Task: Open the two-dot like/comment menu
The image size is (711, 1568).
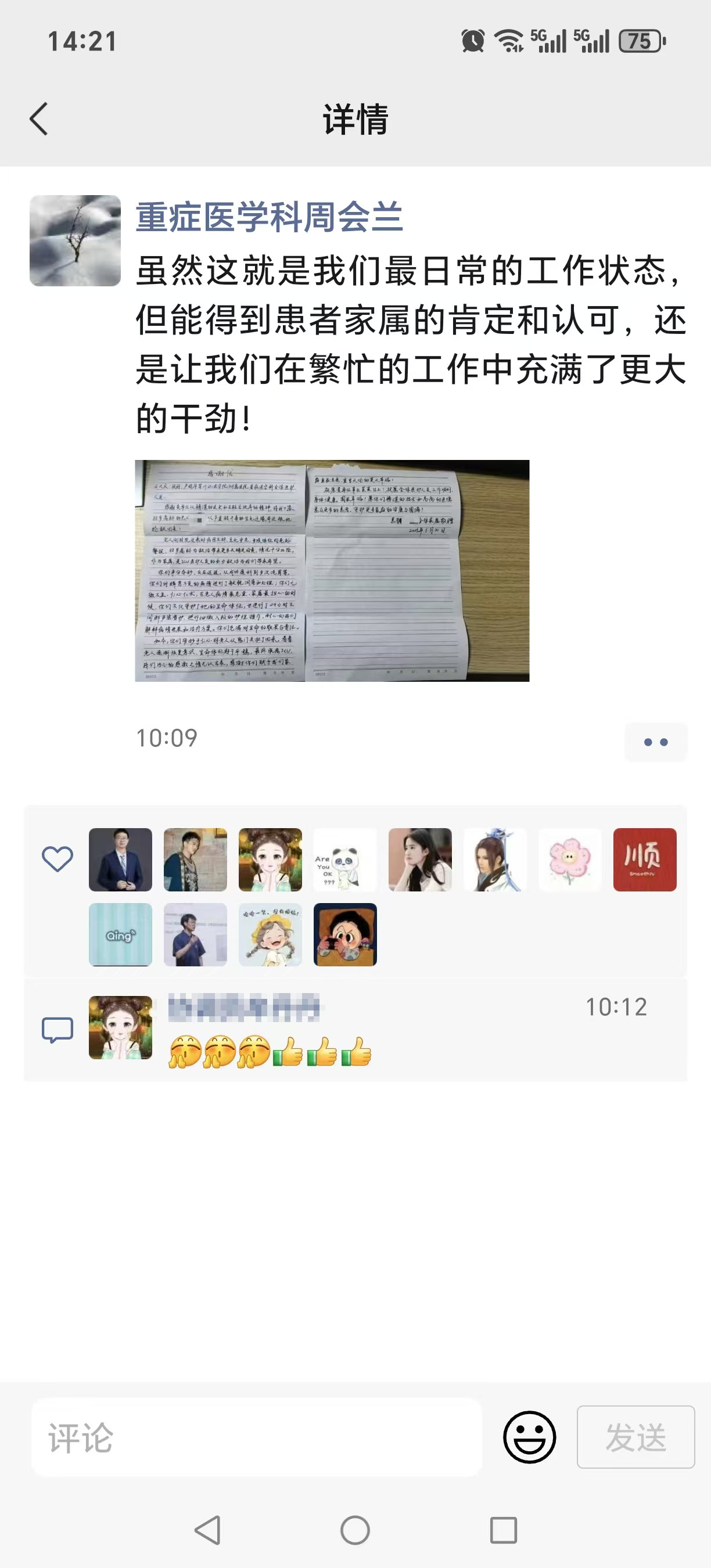Action: [655, 742]
